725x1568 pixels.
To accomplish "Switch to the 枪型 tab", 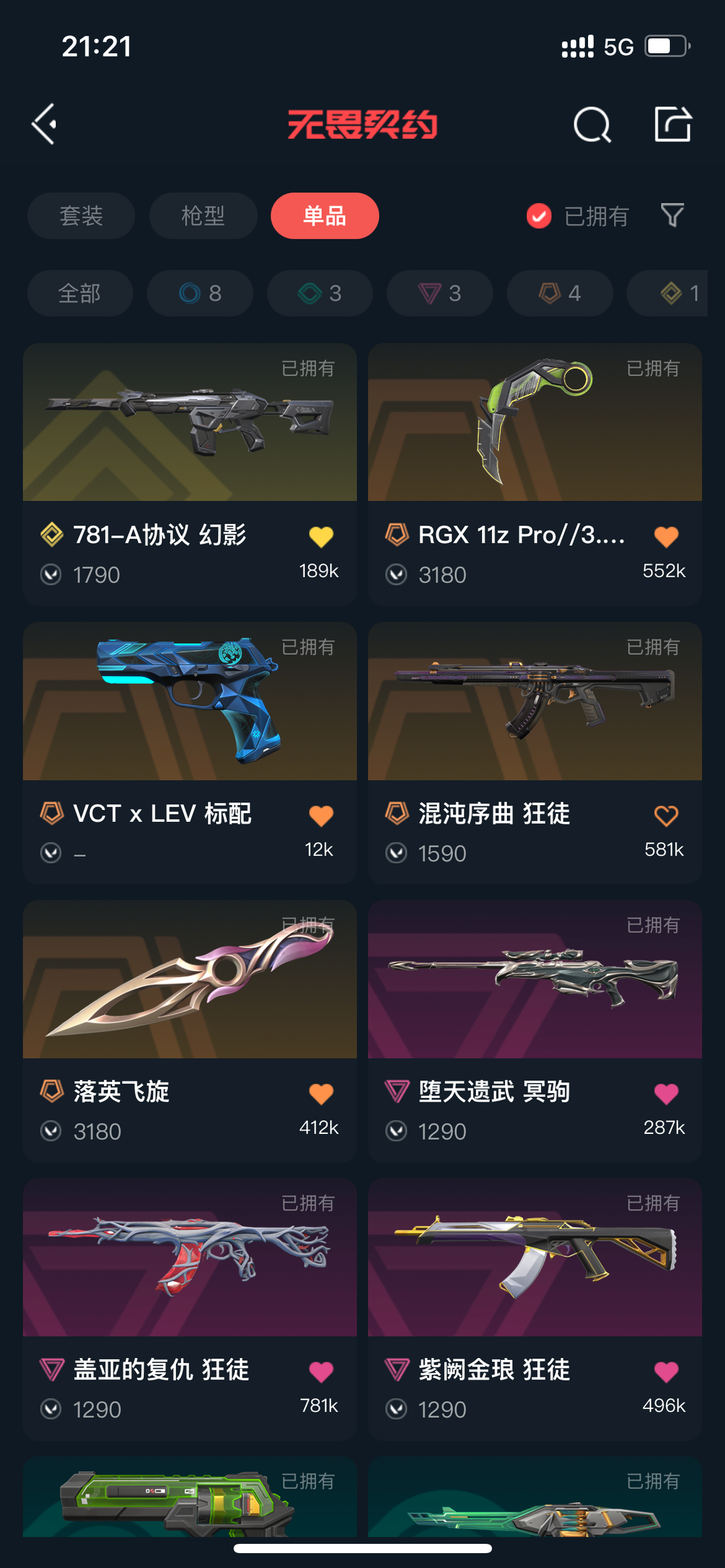I will click(203, 216).
